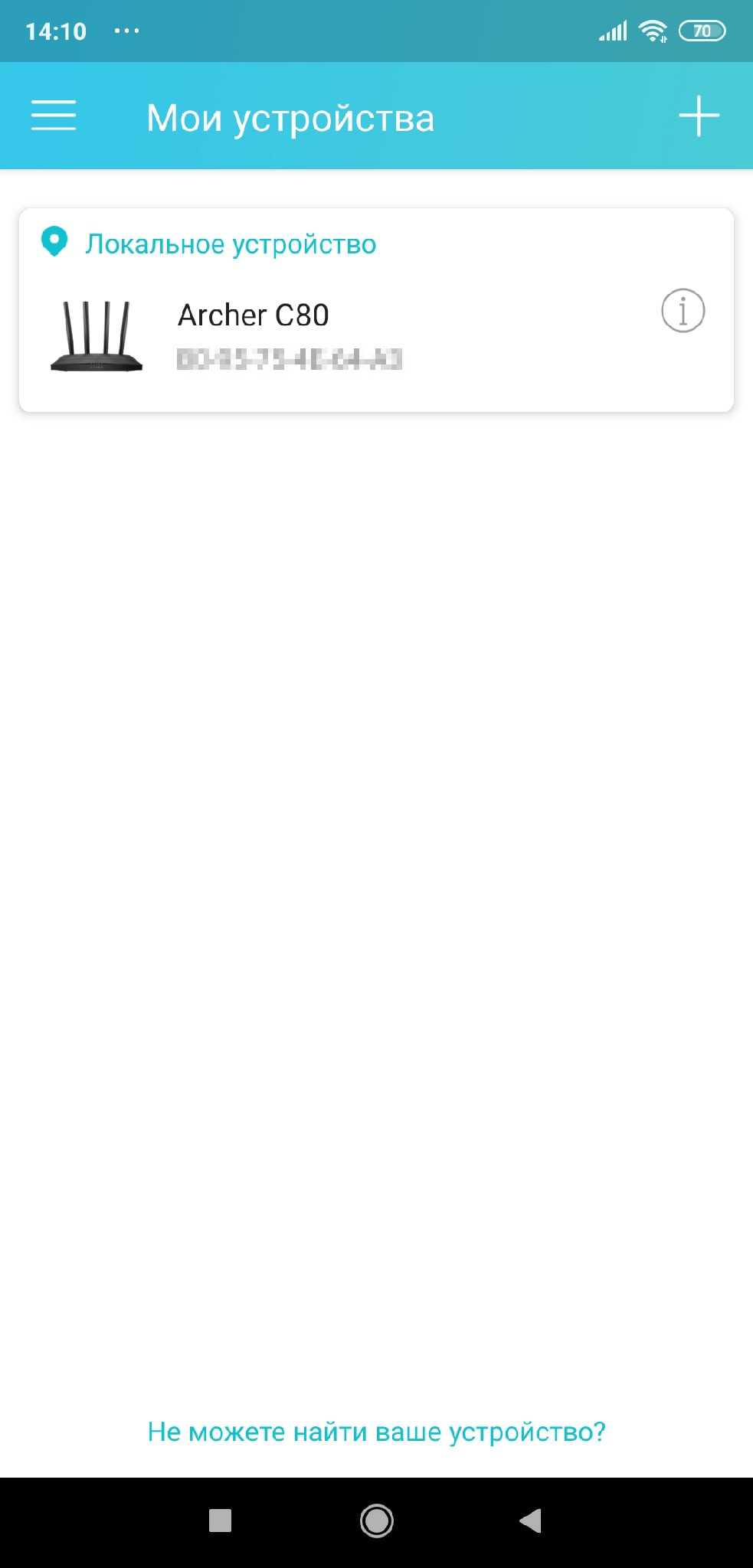This screenshot has height=1568, width=753.
Task: Go back using system navigation button
Action: (530, 1521)
